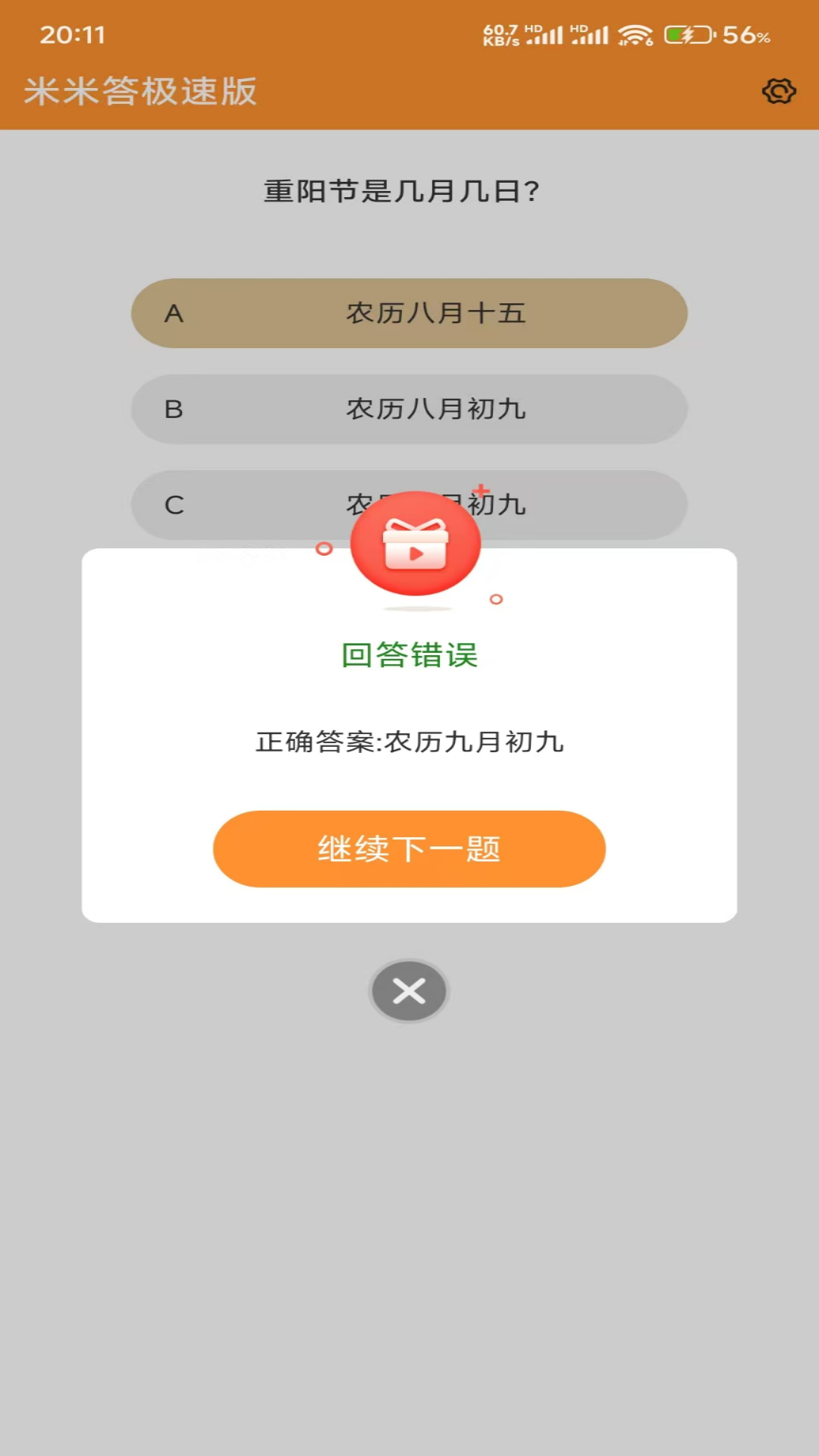Click the red gift video icon
819x1456 pixels.
click(x=415, y=543)
